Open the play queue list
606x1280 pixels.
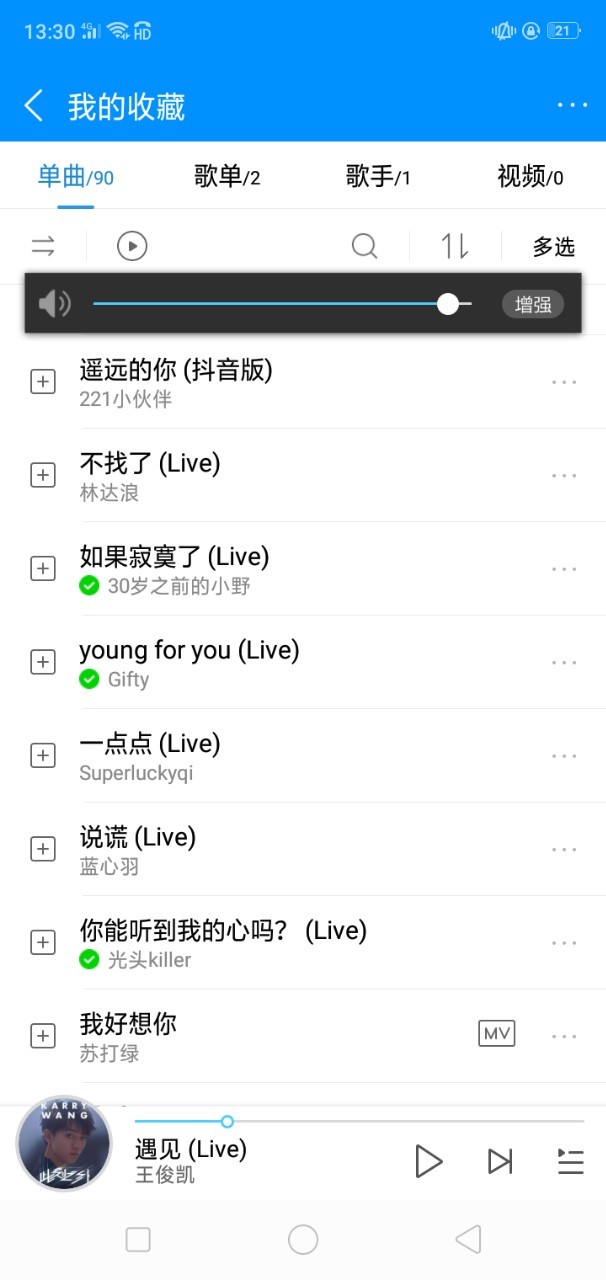click(570, 1161)
